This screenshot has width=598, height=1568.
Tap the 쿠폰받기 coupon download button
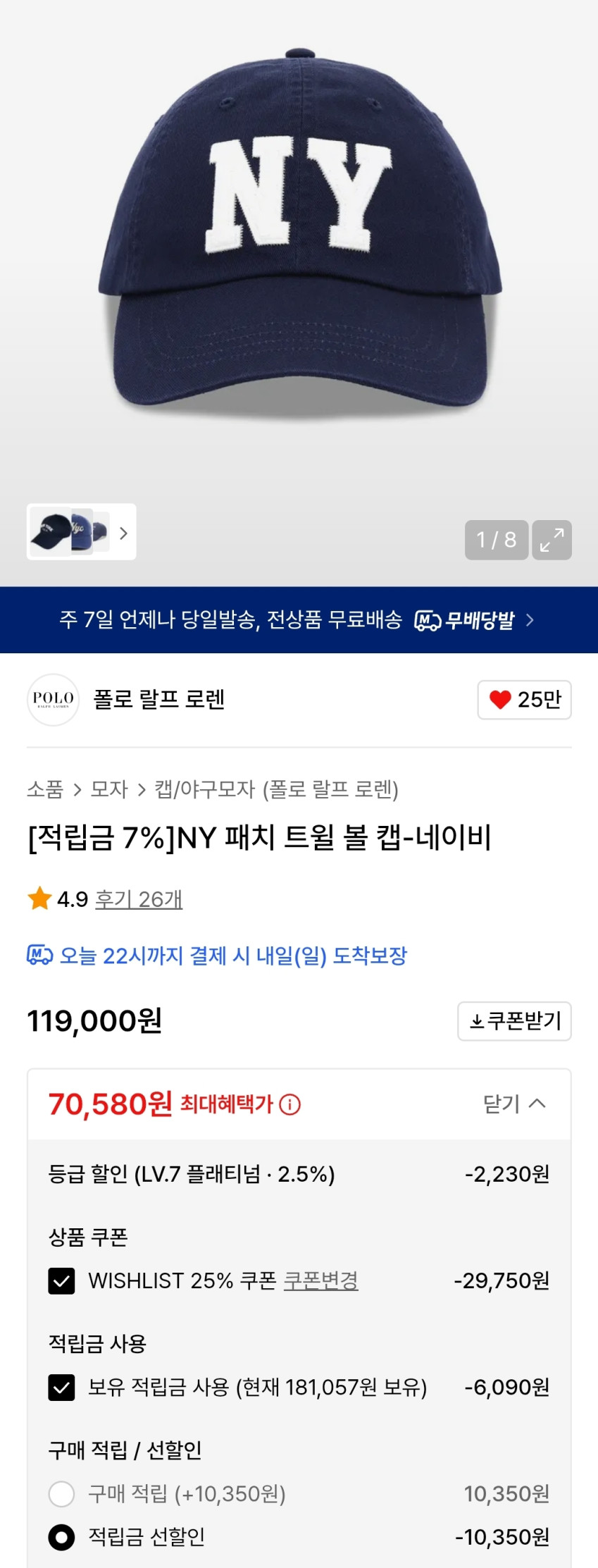514,1021
